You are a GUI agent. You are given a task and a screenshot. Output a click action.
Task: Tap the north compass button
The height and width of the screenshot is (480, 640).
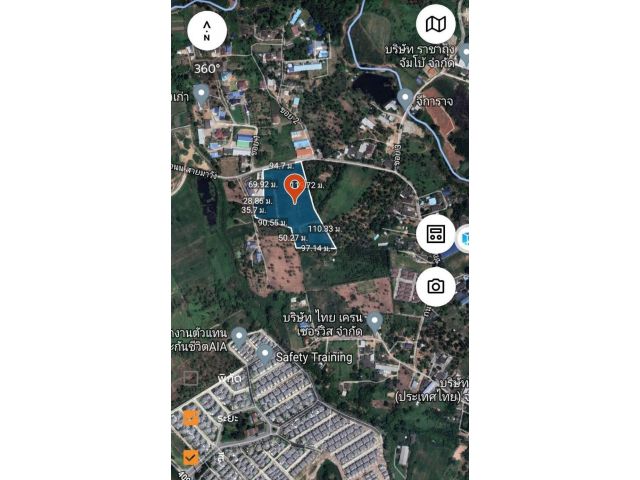206,30
